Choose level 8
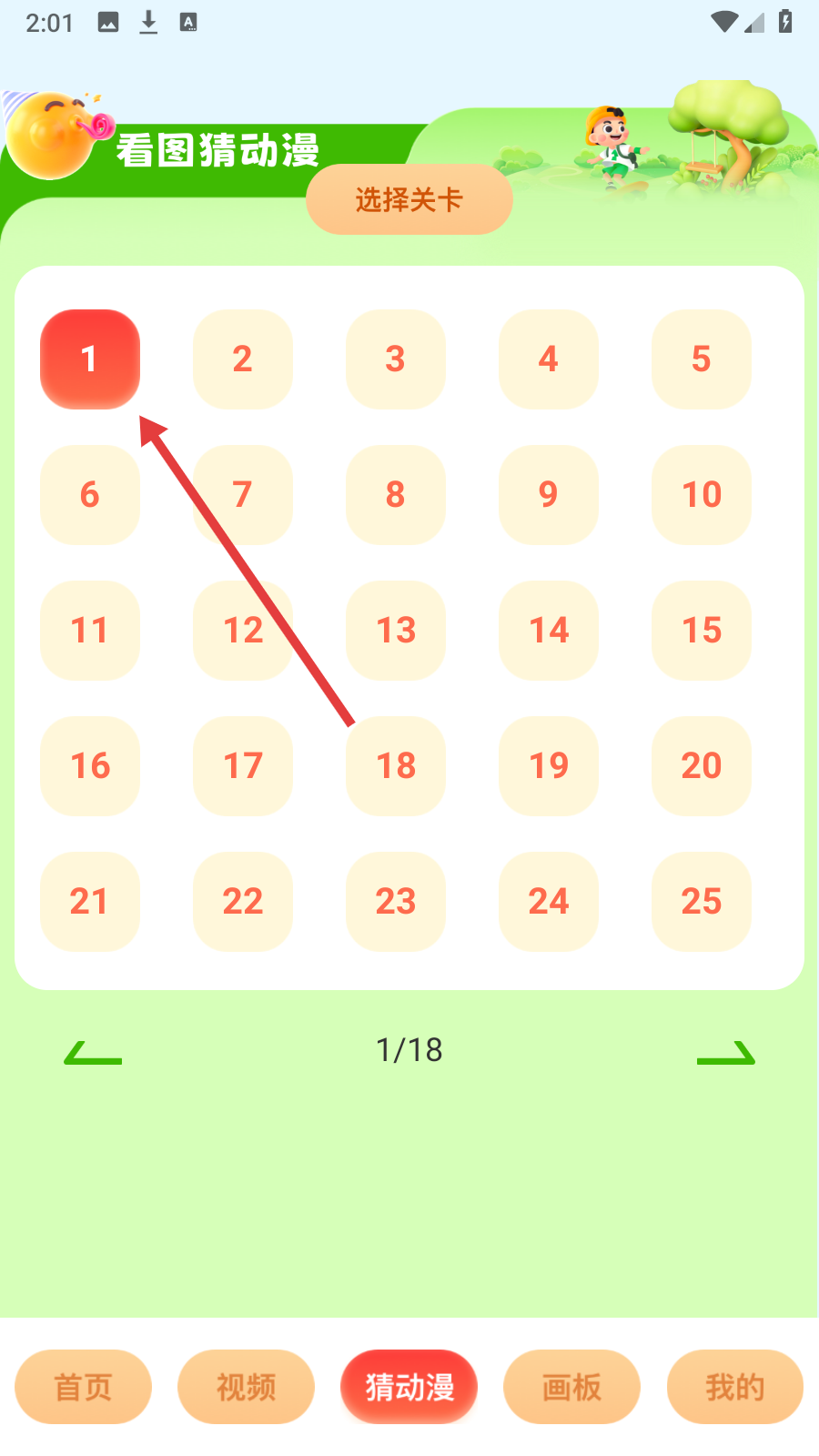 pos(396,495)
